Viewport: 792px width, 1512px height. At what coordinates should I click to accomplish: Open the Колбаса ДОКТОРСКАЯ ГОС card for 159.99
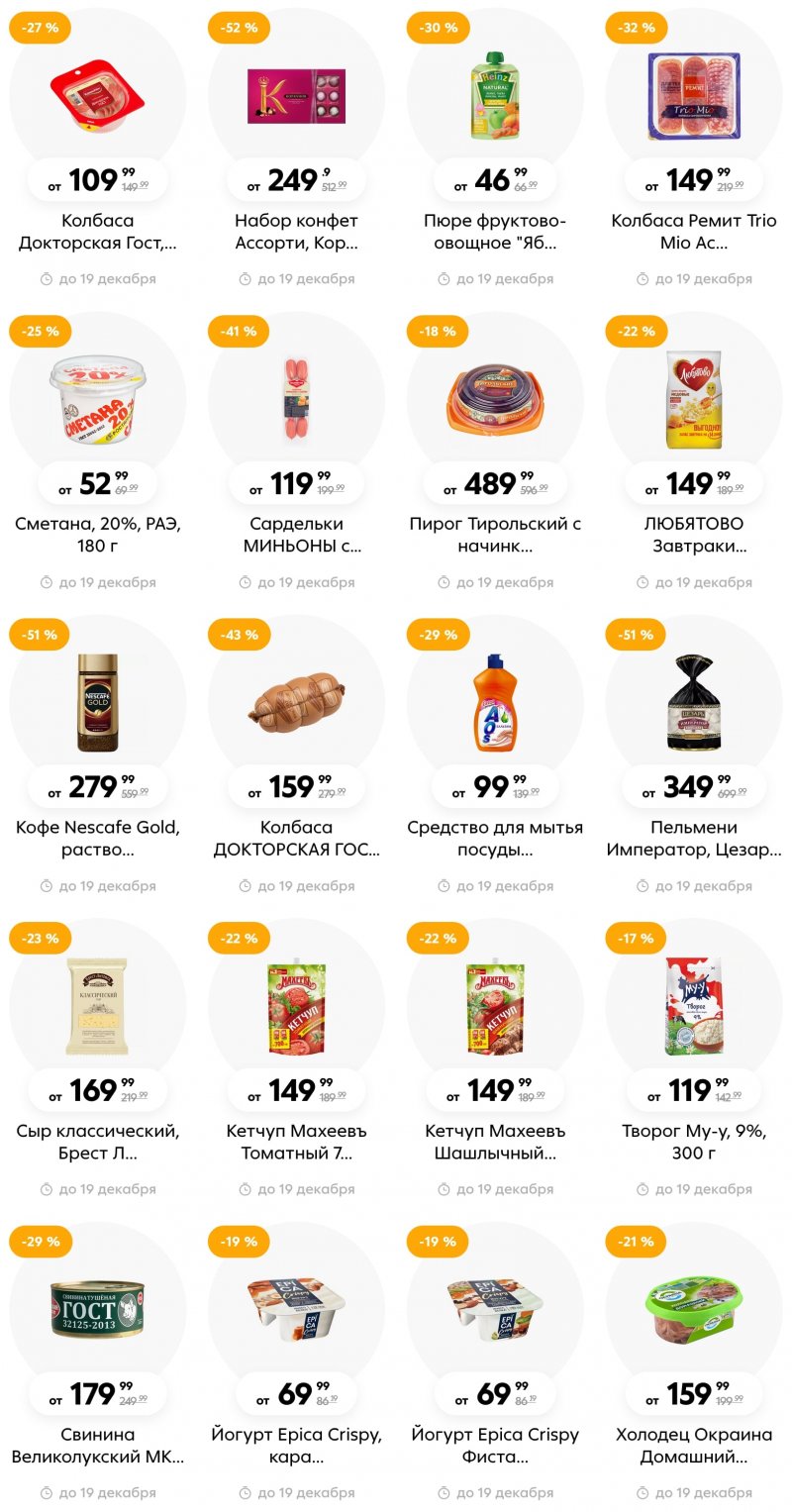coord(296,701)
